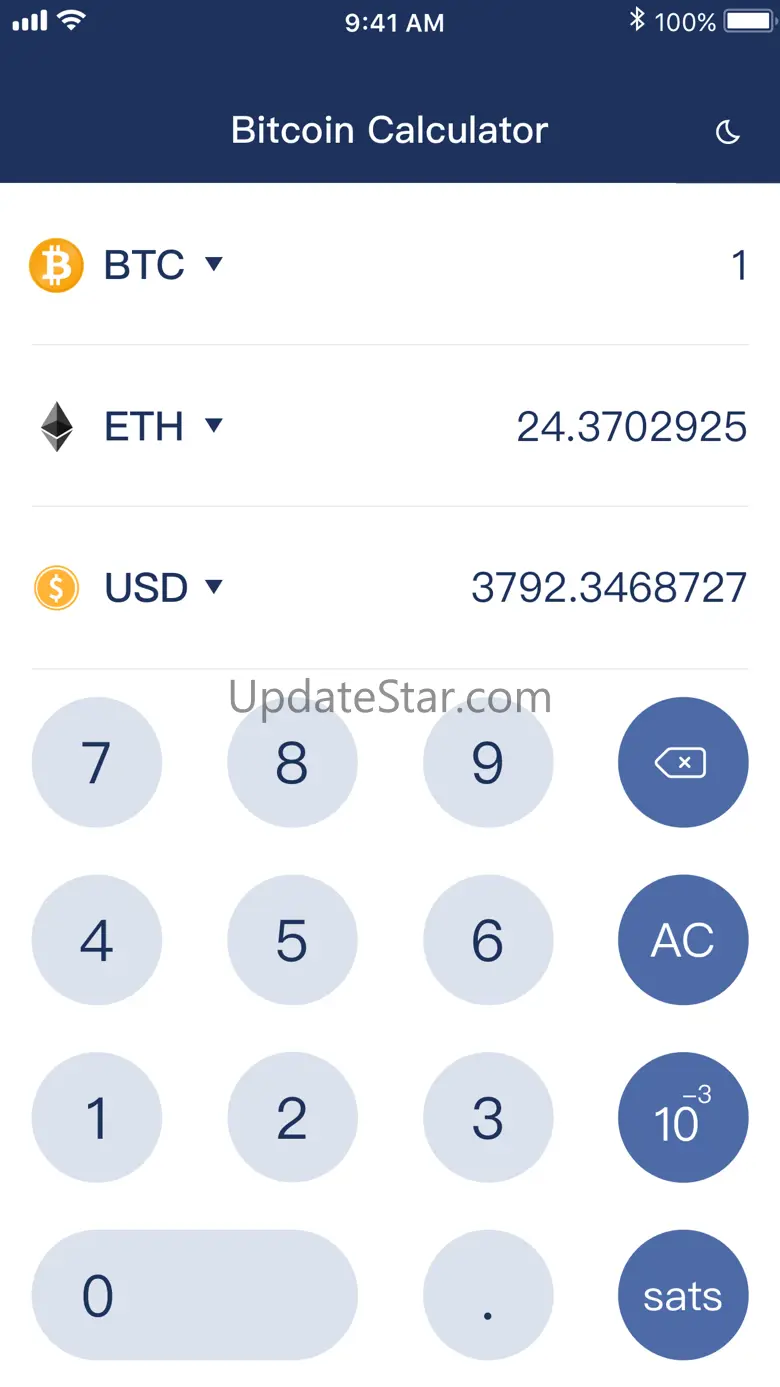Viewport: 780px width, 1387px height.
Task: Input the number 6
Action: (x=488, y=940)
